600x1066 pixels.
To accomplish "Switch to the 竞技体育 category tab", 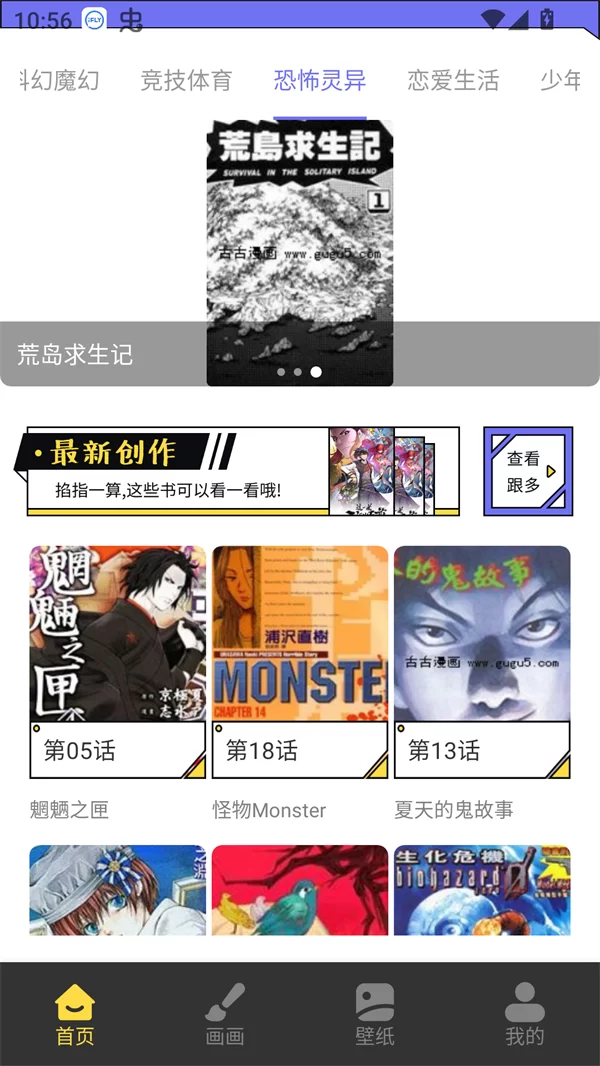I will click(x=186, y=81).
